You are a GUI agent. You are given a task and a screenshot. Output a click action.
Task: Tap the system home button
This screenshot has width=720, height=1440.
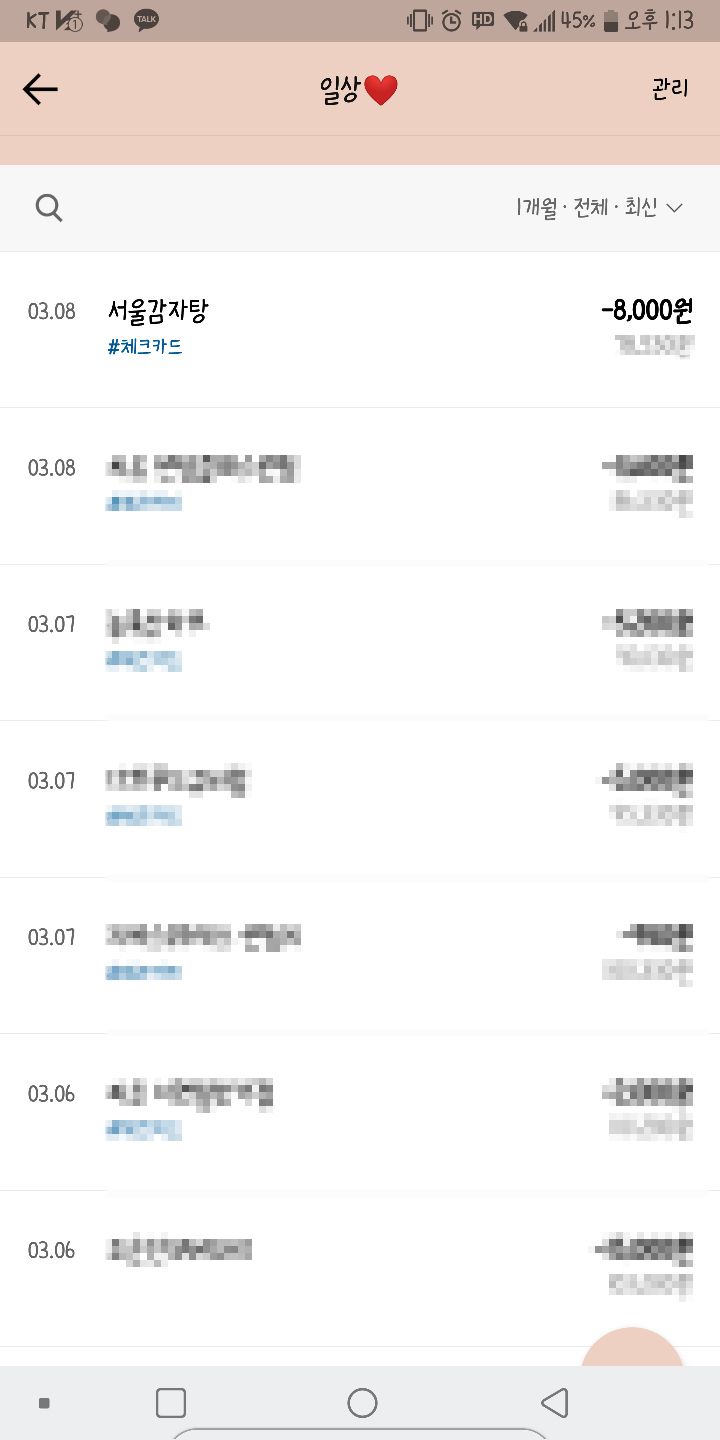362,1403
